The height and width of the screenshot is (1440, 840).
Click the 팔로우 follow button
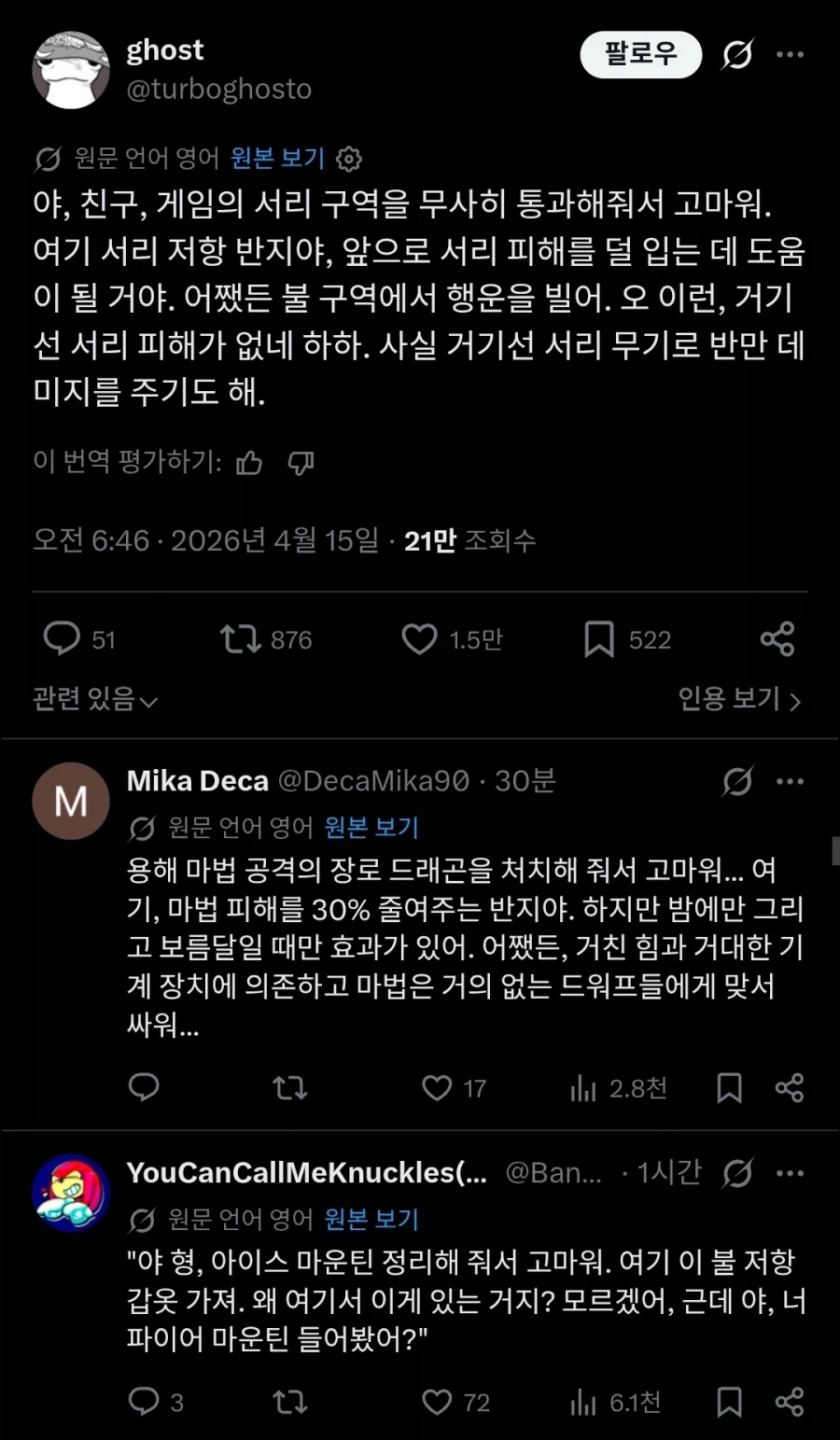(641, 54)
